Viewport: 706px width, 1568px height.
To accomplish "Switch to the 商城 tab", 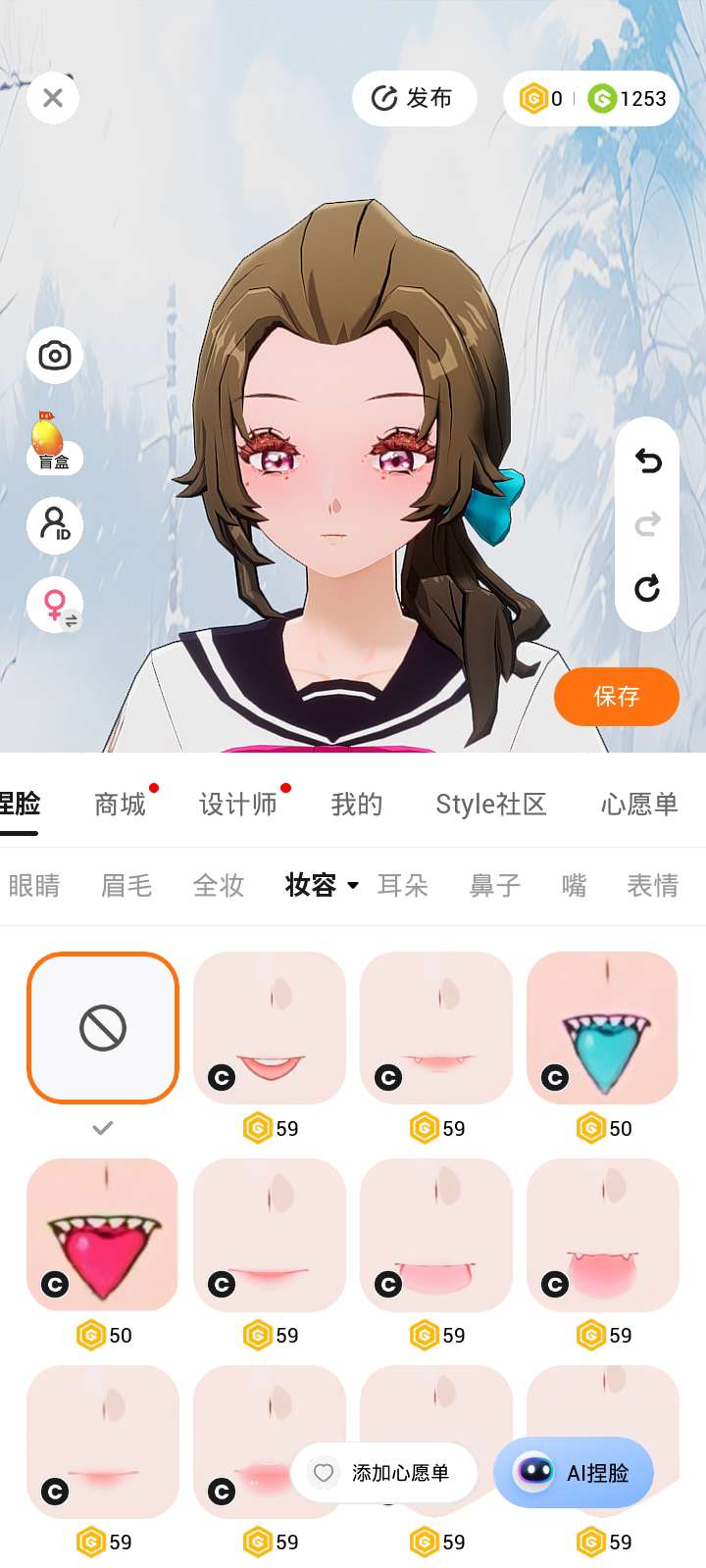I will pos(121,805).
